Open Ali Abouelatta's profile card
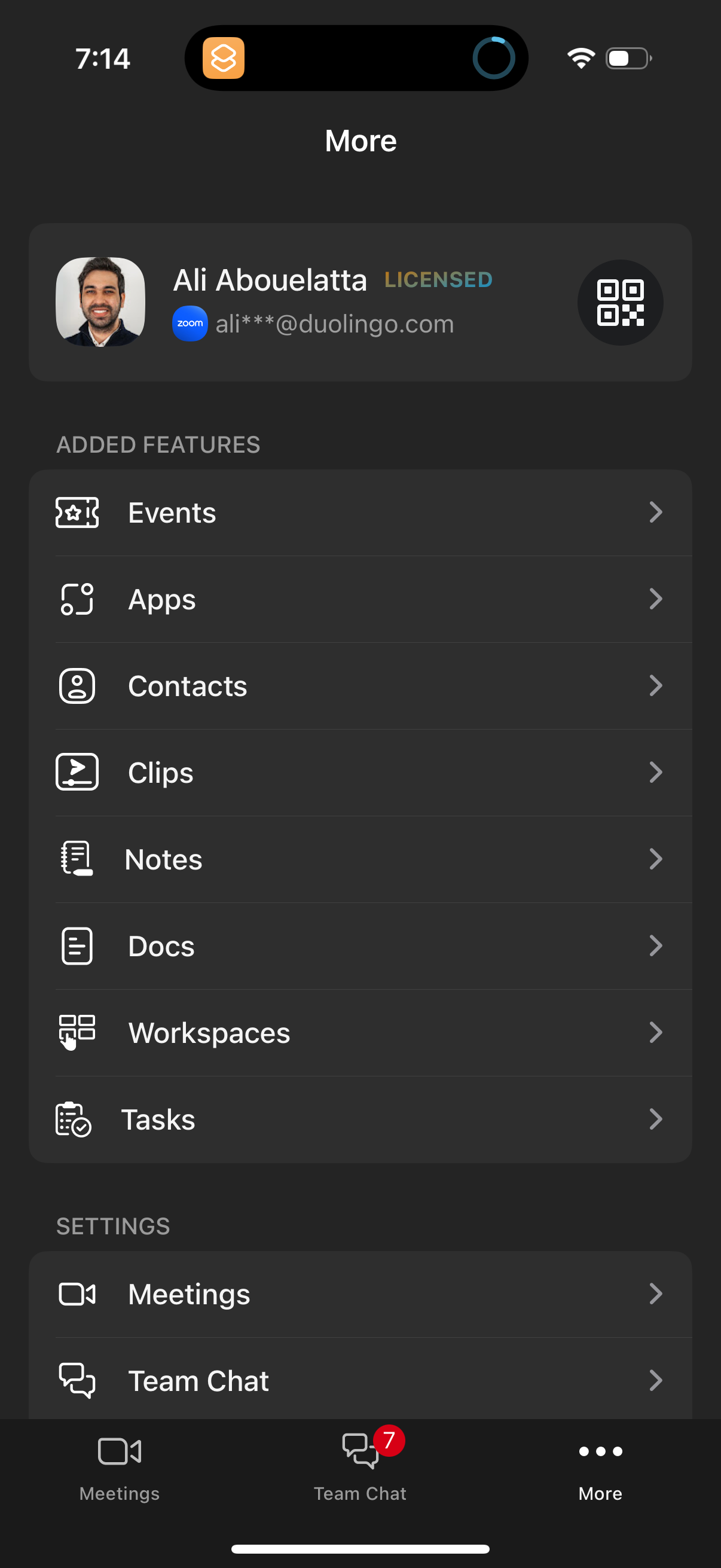 click(360, 303)
